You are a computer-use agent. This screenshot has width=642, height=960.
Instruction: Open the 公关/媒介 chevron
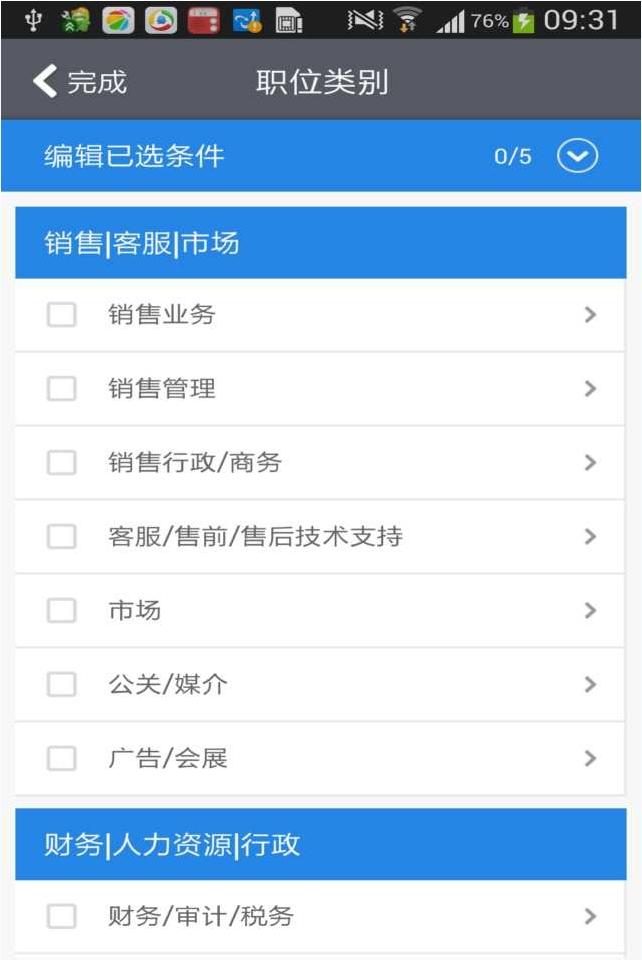(590, 685)
